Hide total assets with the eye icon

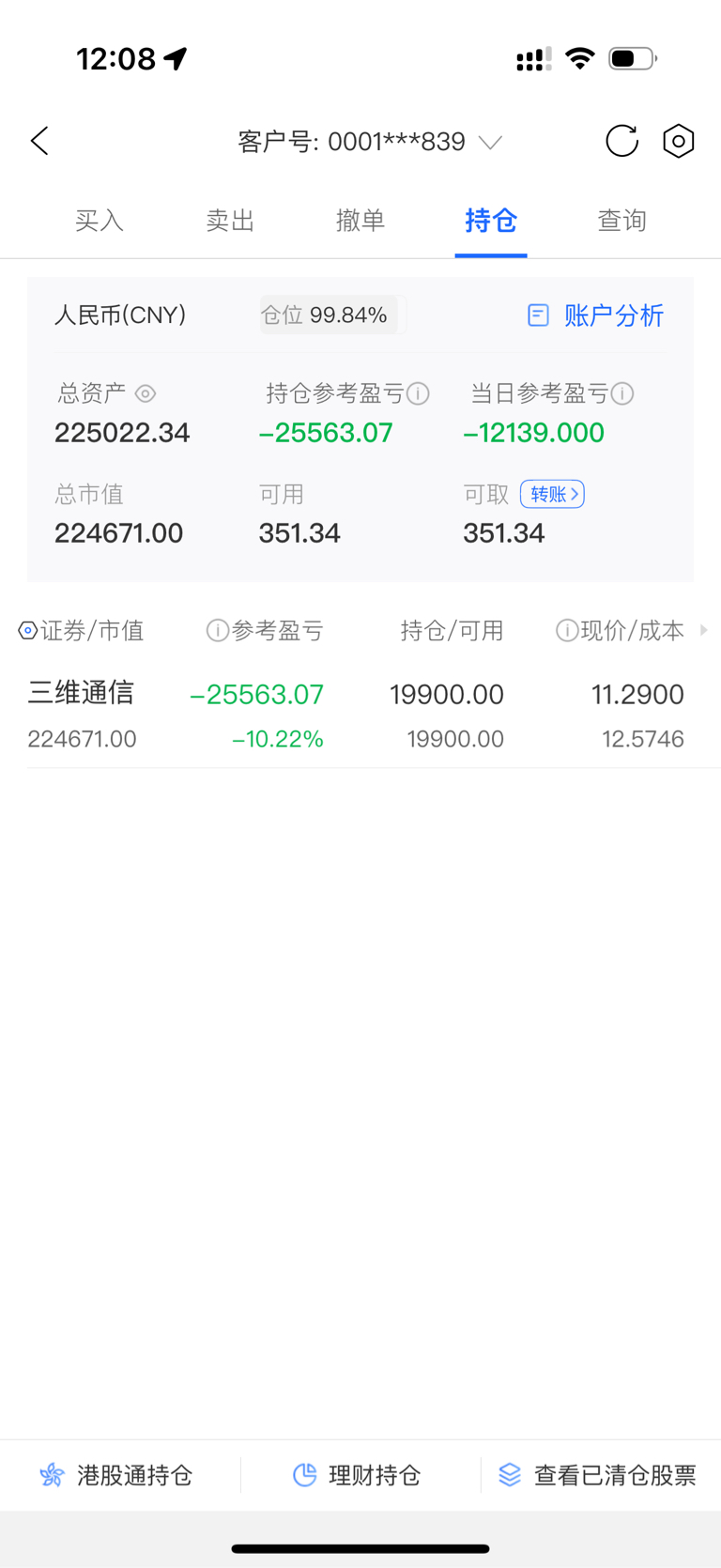click(146, 393)
